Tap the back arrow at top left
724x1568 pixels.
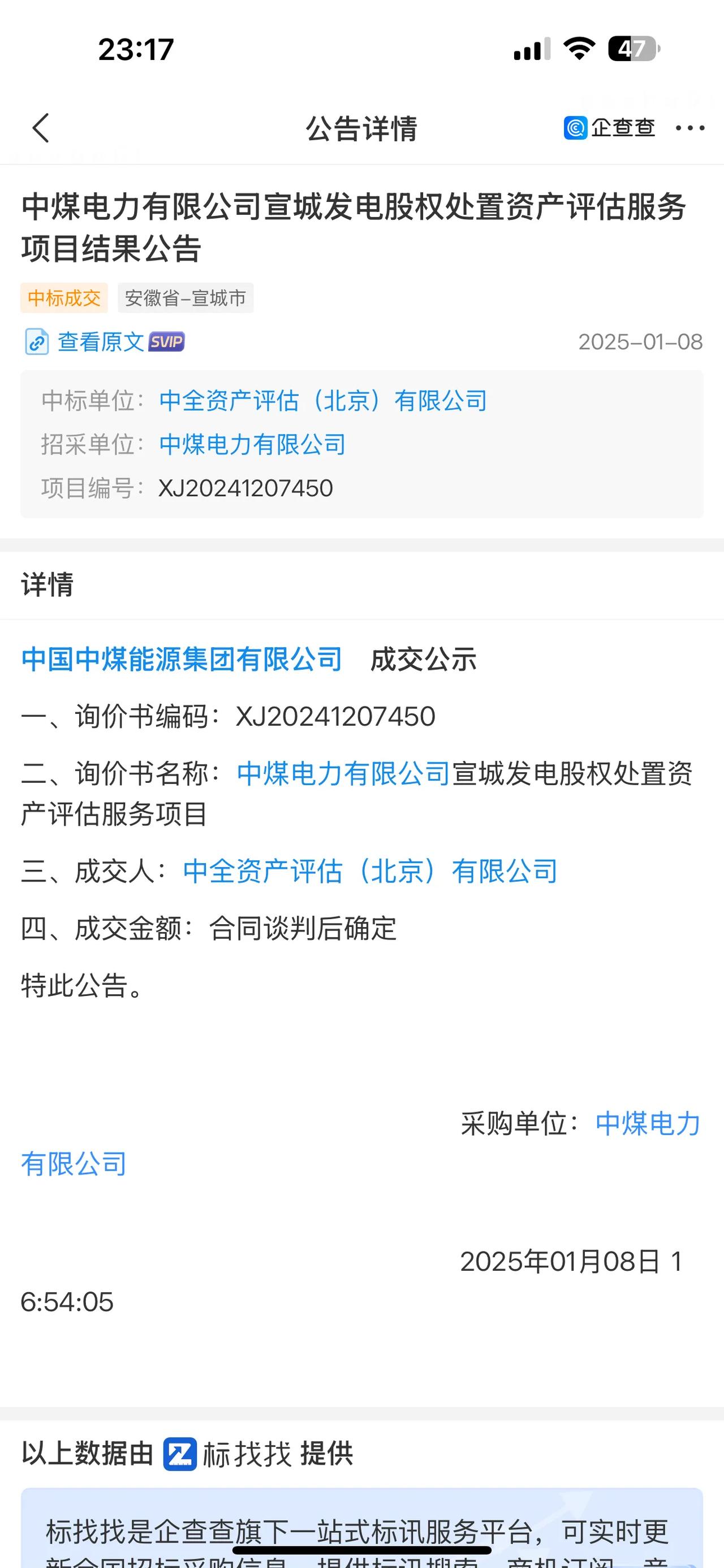(x=41, y=128)
